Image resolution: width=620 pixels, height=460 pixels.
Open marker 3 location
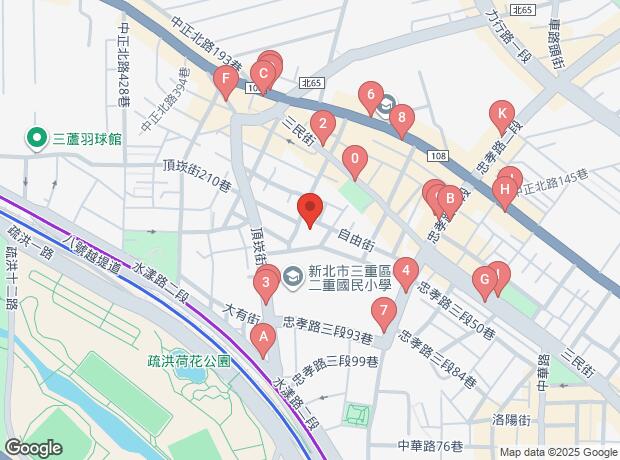tap(265, 283)
